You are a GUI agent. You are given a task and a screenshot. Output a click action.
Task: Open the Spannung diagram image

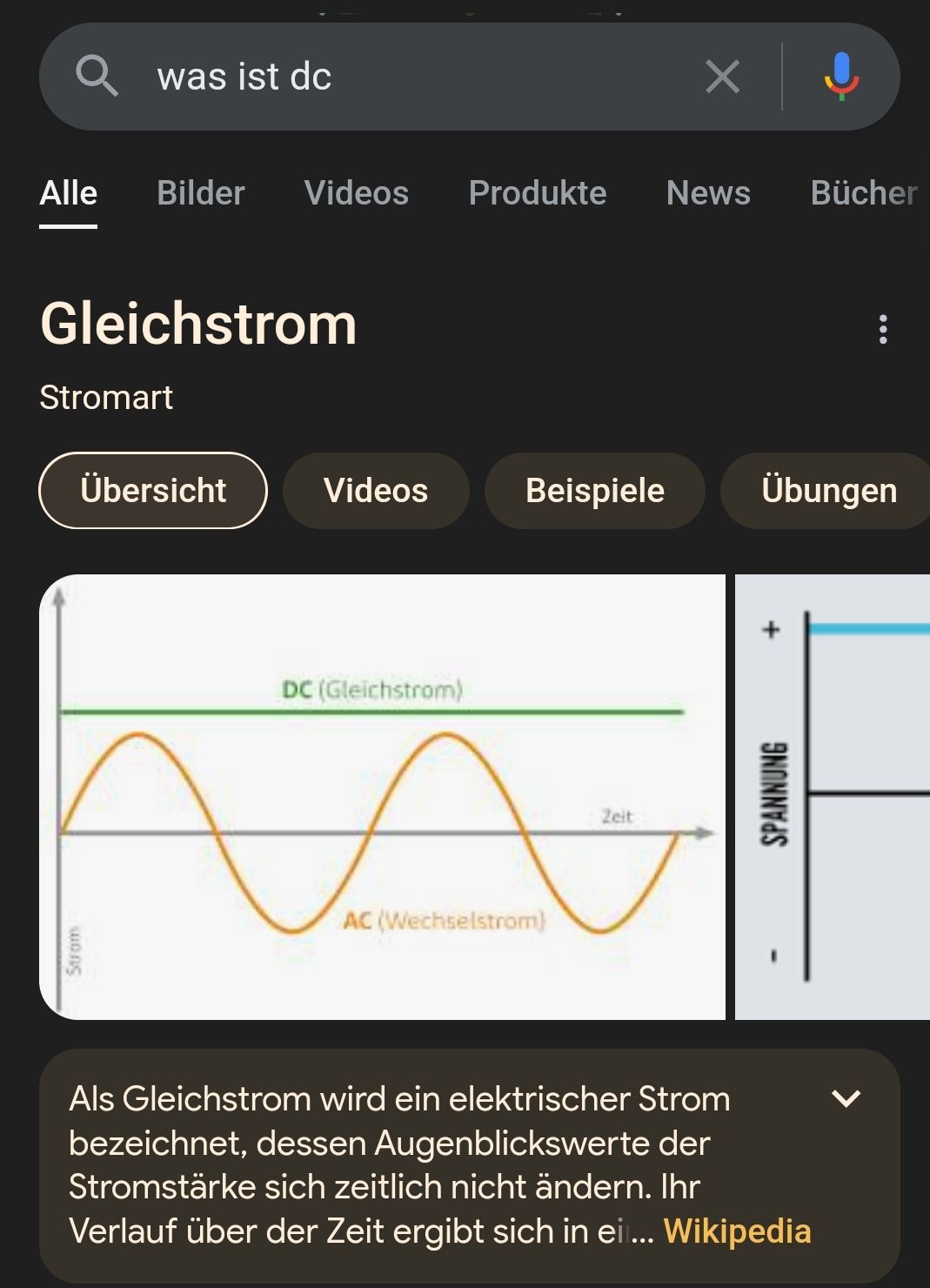833,796
